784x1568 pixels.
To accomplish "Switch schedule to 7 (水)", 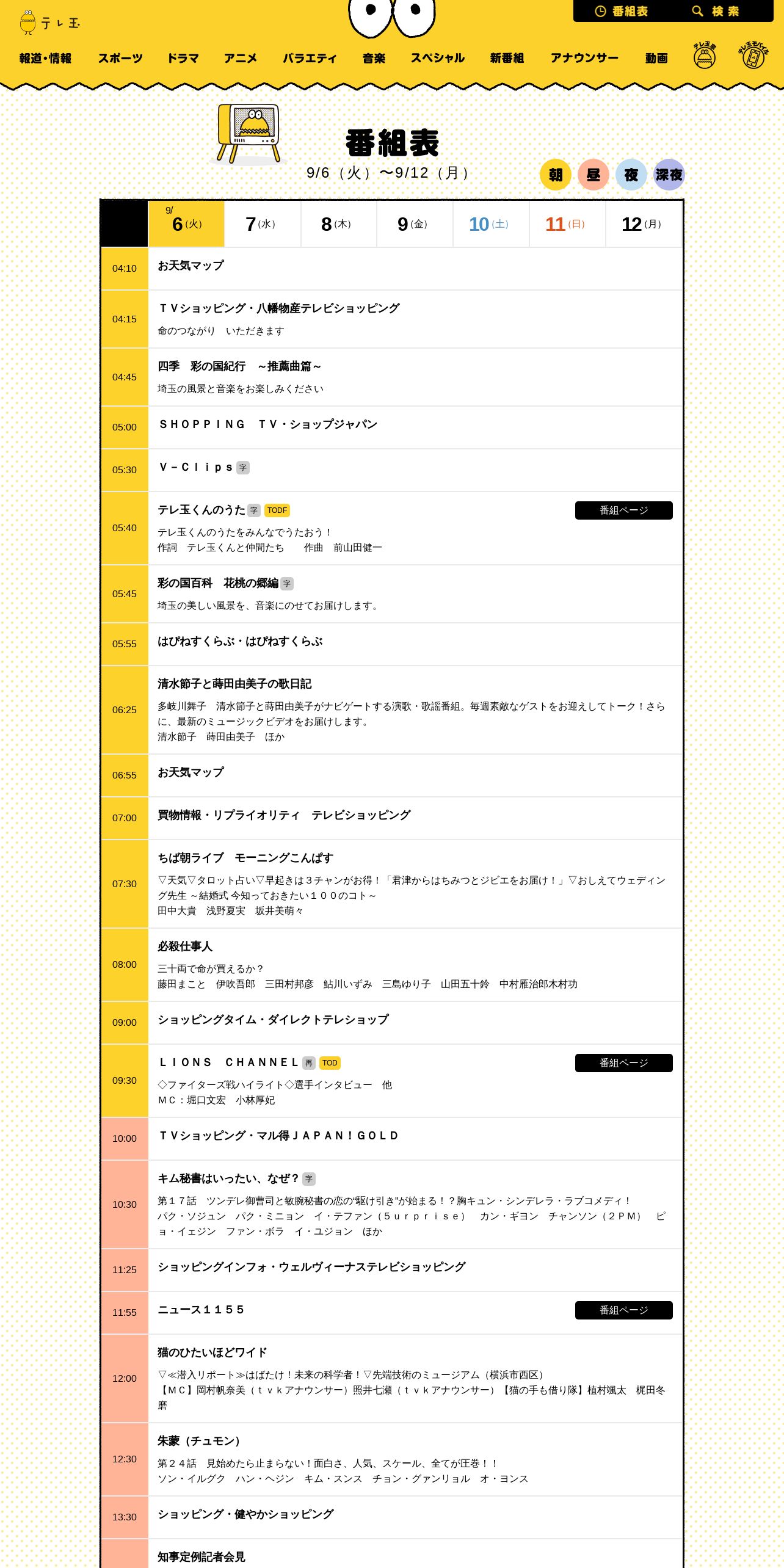I will [x=263, y=224].
